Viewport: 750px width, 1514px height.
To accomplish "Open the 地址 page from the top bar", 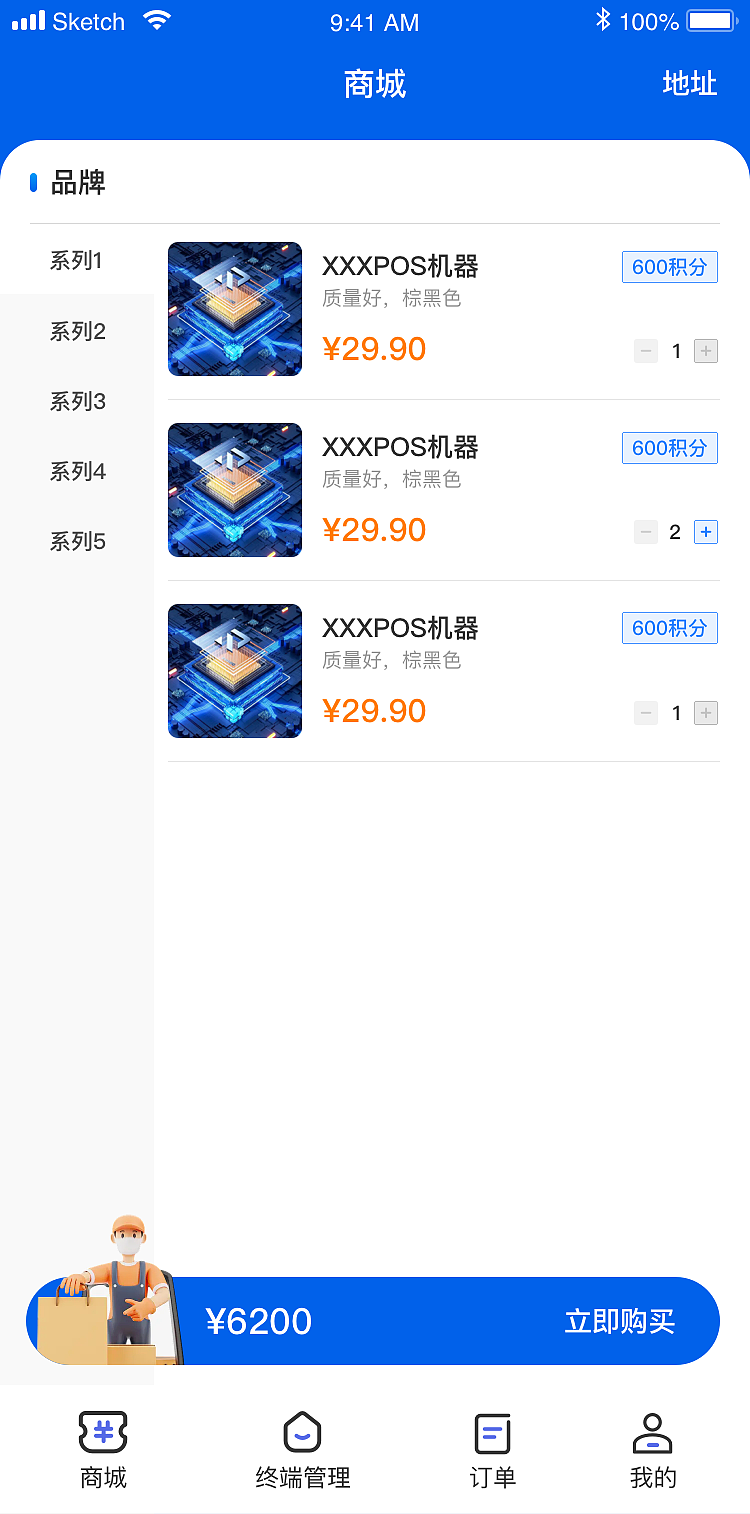I will pos(689,84).
